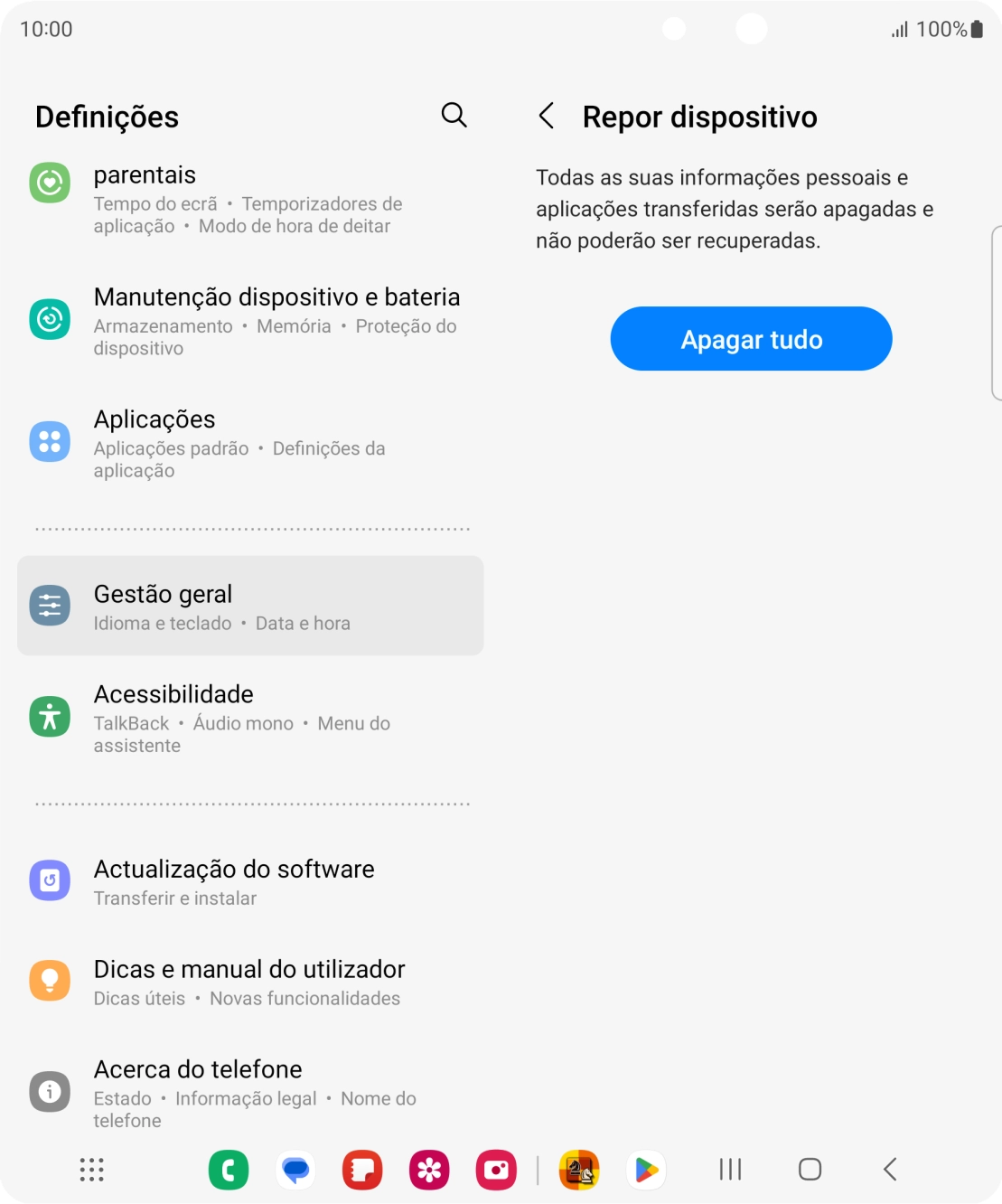Go back from Repor dispositivo
The height and width of the screenshot is (1204, 1002).
pos(547,117)
